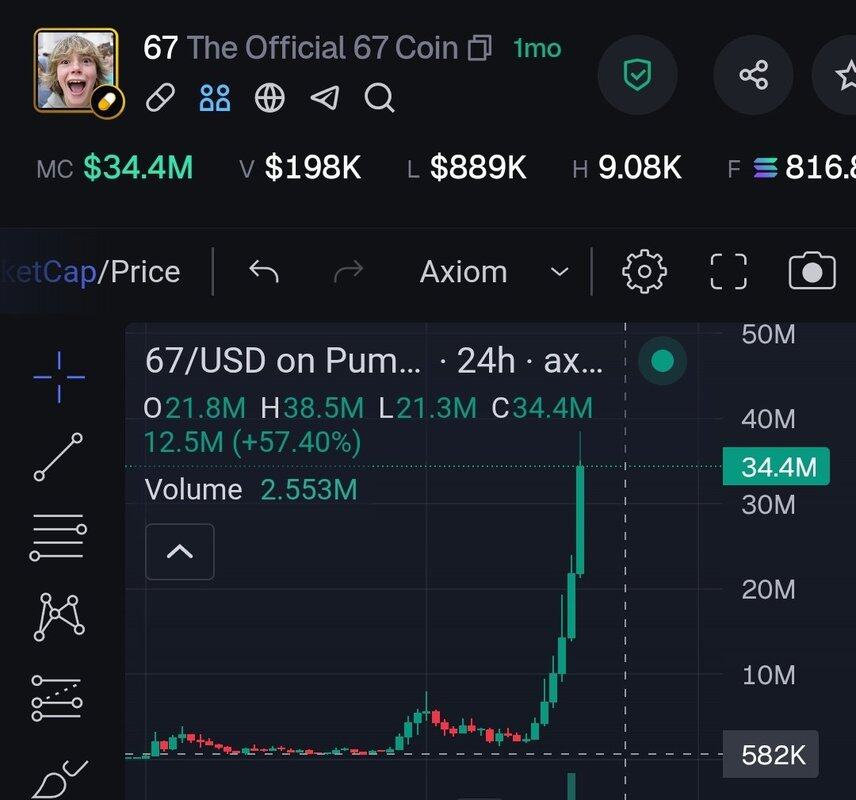This screenshot has height=800, width=856.
Task: Open chart settings gear
Action: [644, 272]
